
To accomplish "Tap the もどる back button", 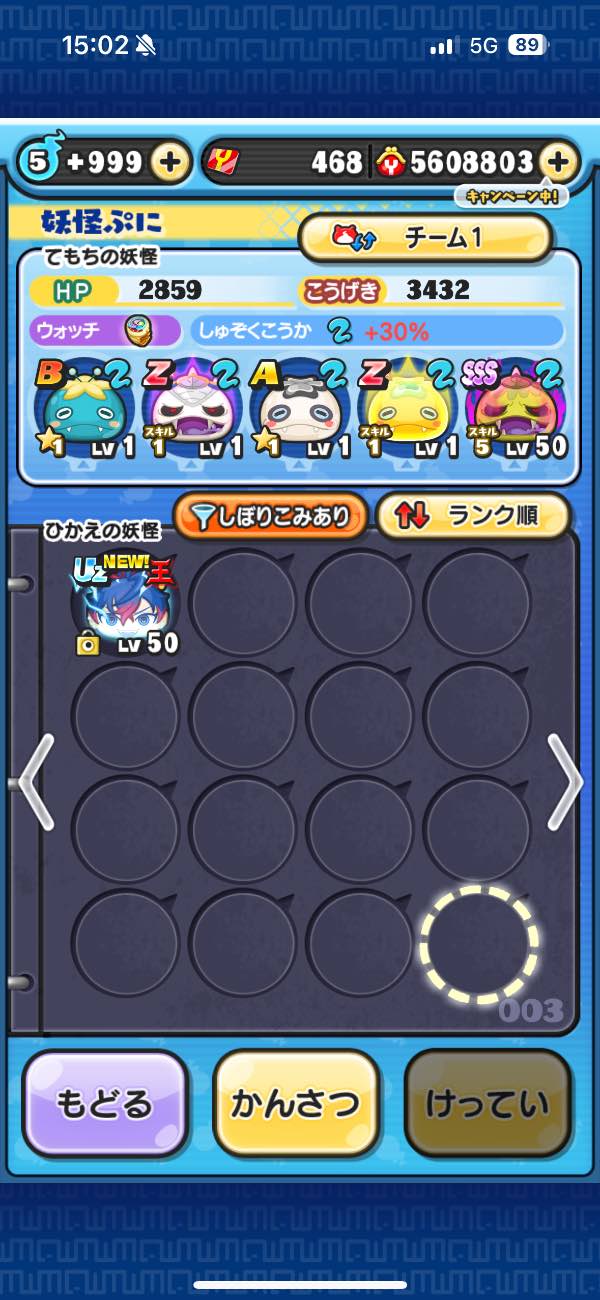I will 105,1104.
